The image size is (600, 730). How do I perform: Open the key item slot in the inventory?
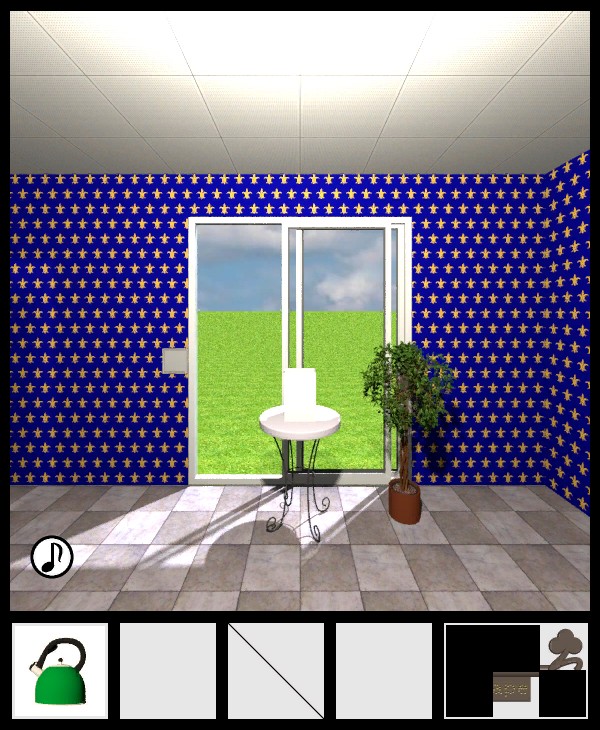(x=515, y=671)
